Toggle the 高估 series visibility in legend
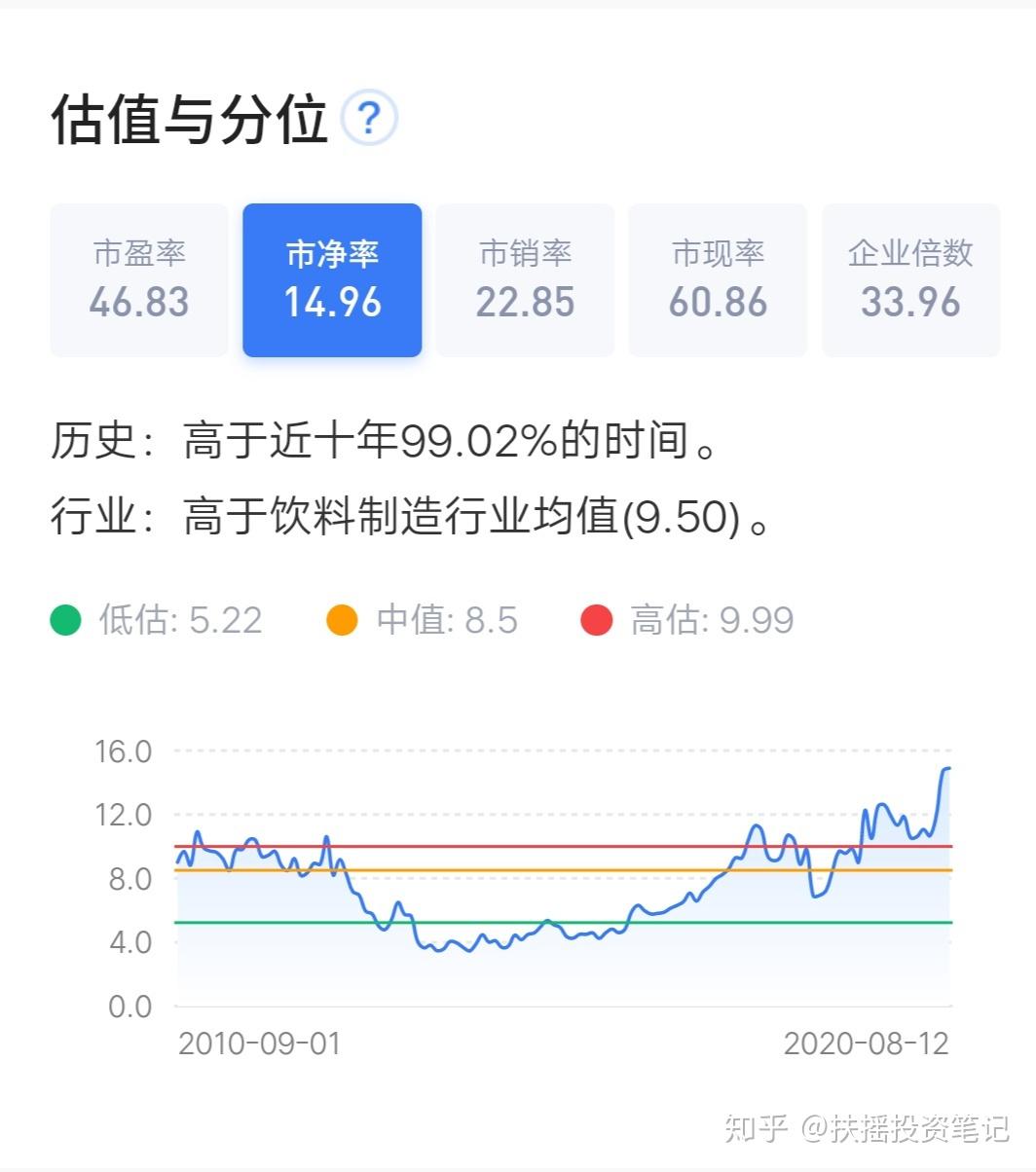This screenshot has width=1036, height=1172. (599, 618)
